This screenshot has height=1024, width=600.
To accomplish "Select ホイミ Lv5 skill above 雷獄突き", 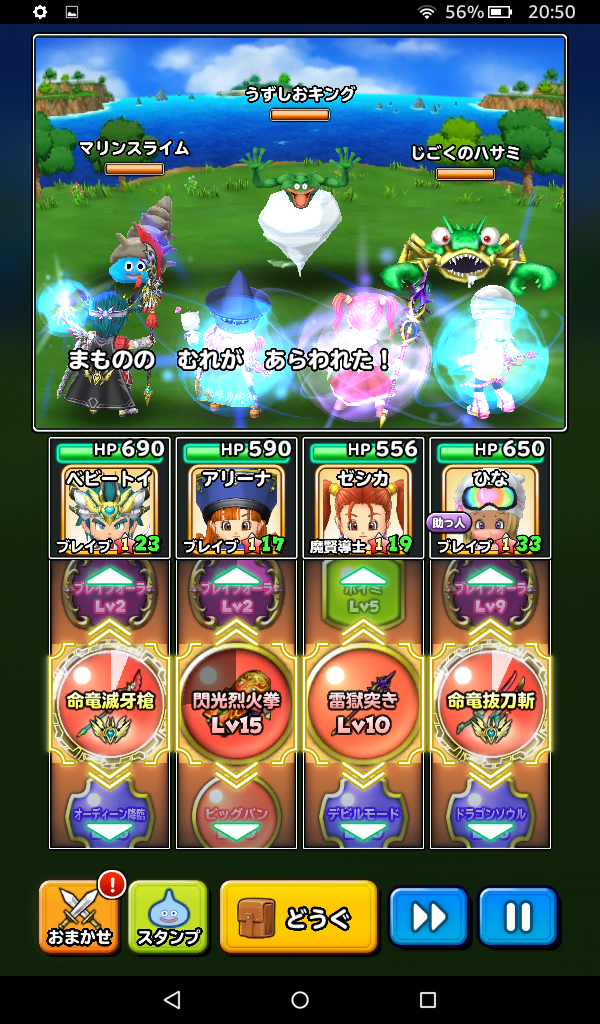I will [x=363, y=590].
